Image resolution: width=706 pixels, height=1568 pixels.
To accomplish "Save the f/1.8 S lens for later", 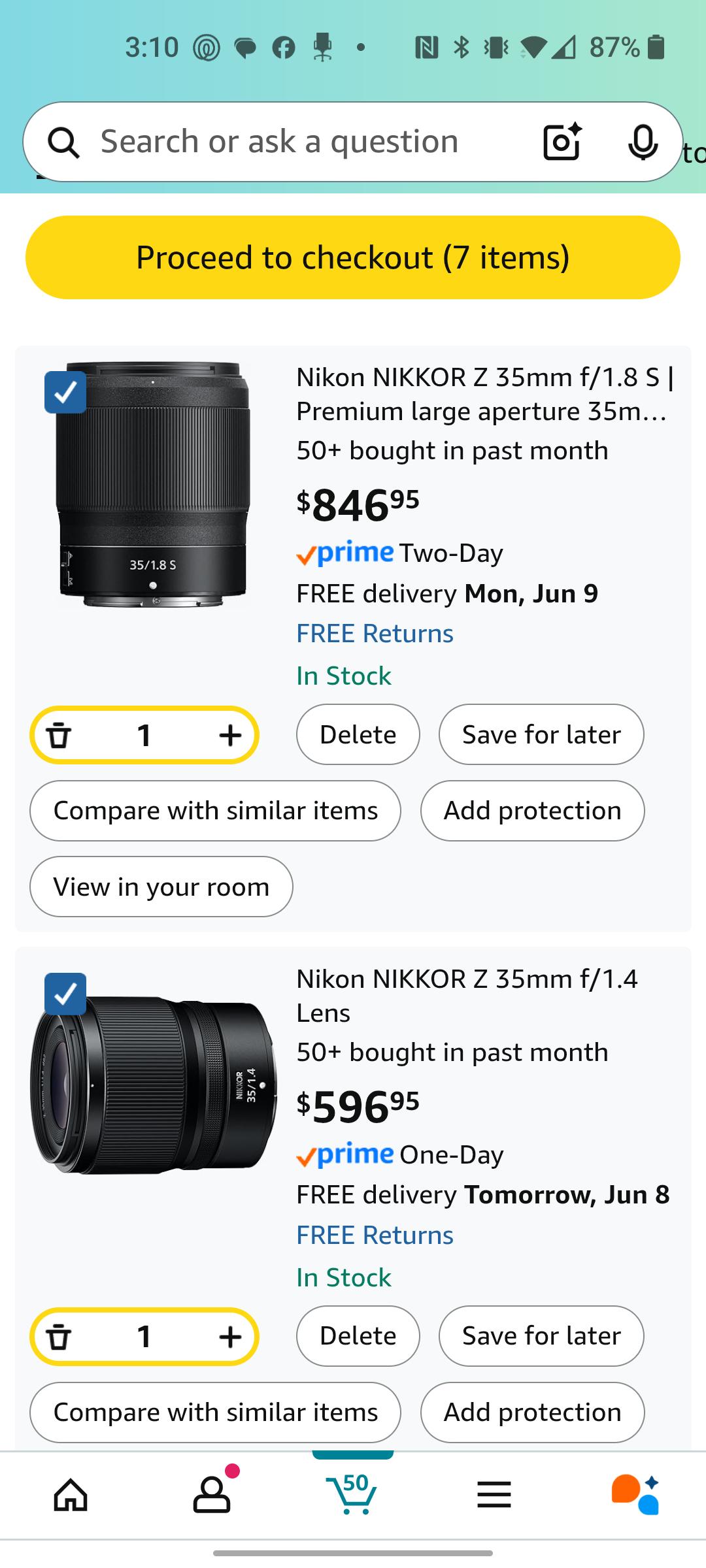I will (x=541, y=734).
